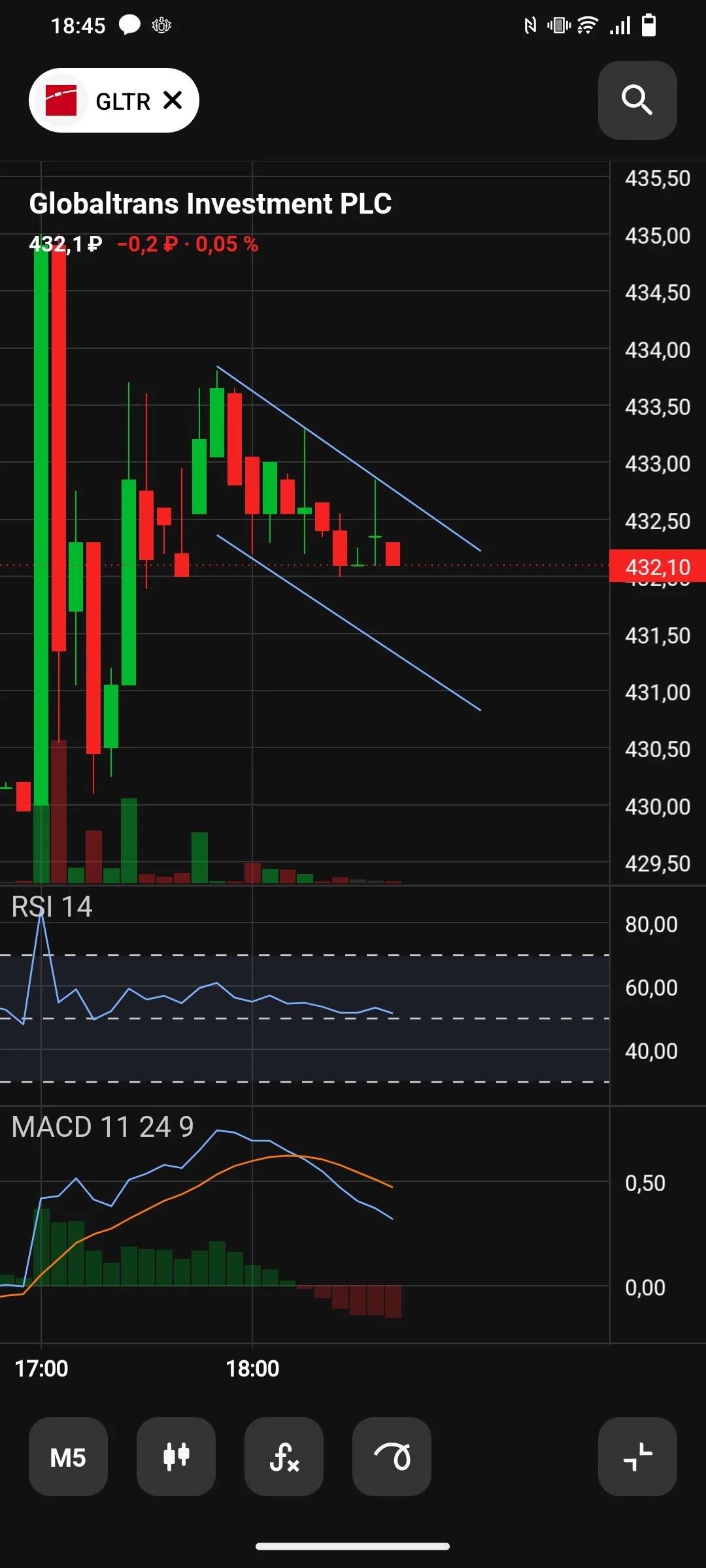706x1568 pixels.
Task: Open the drawing tools button
Action: tap(392, 1456)
